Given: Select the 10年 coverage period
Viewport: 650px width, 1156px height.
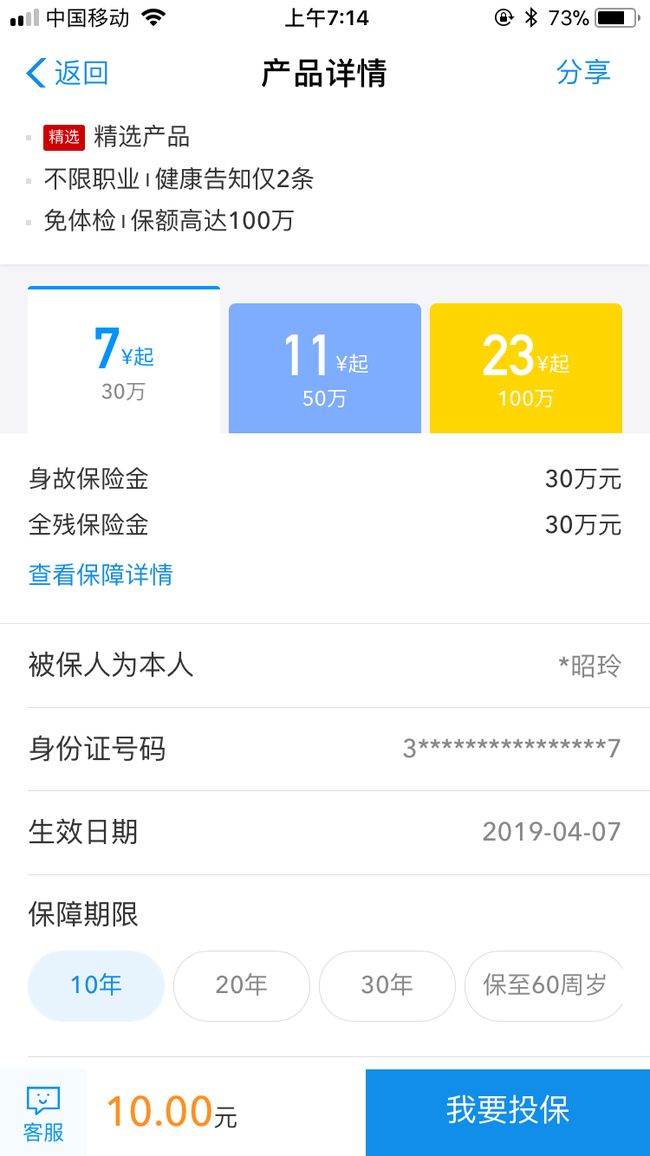Looking at the screenshot, I should coord(96,986).
